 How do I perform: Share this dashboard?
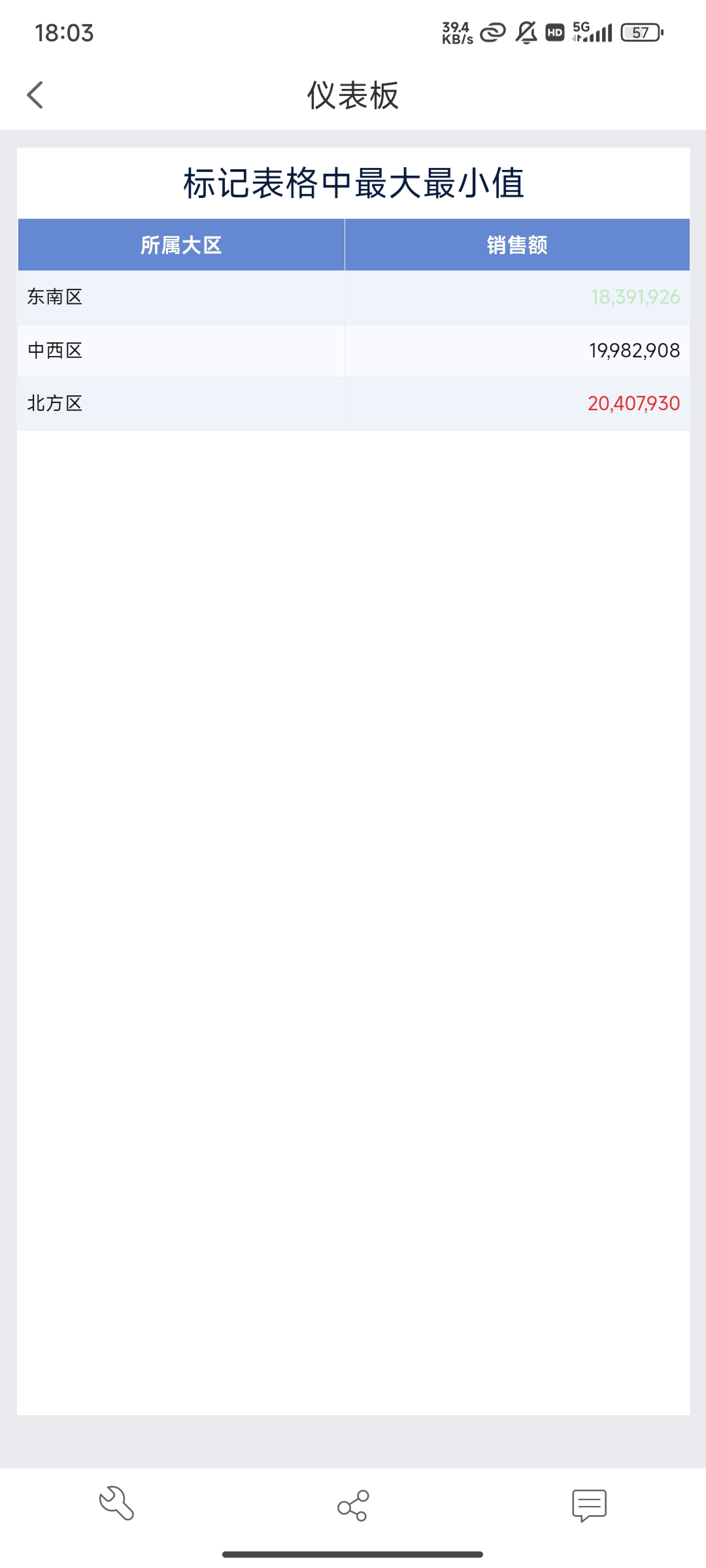[x=353, y=1505]
